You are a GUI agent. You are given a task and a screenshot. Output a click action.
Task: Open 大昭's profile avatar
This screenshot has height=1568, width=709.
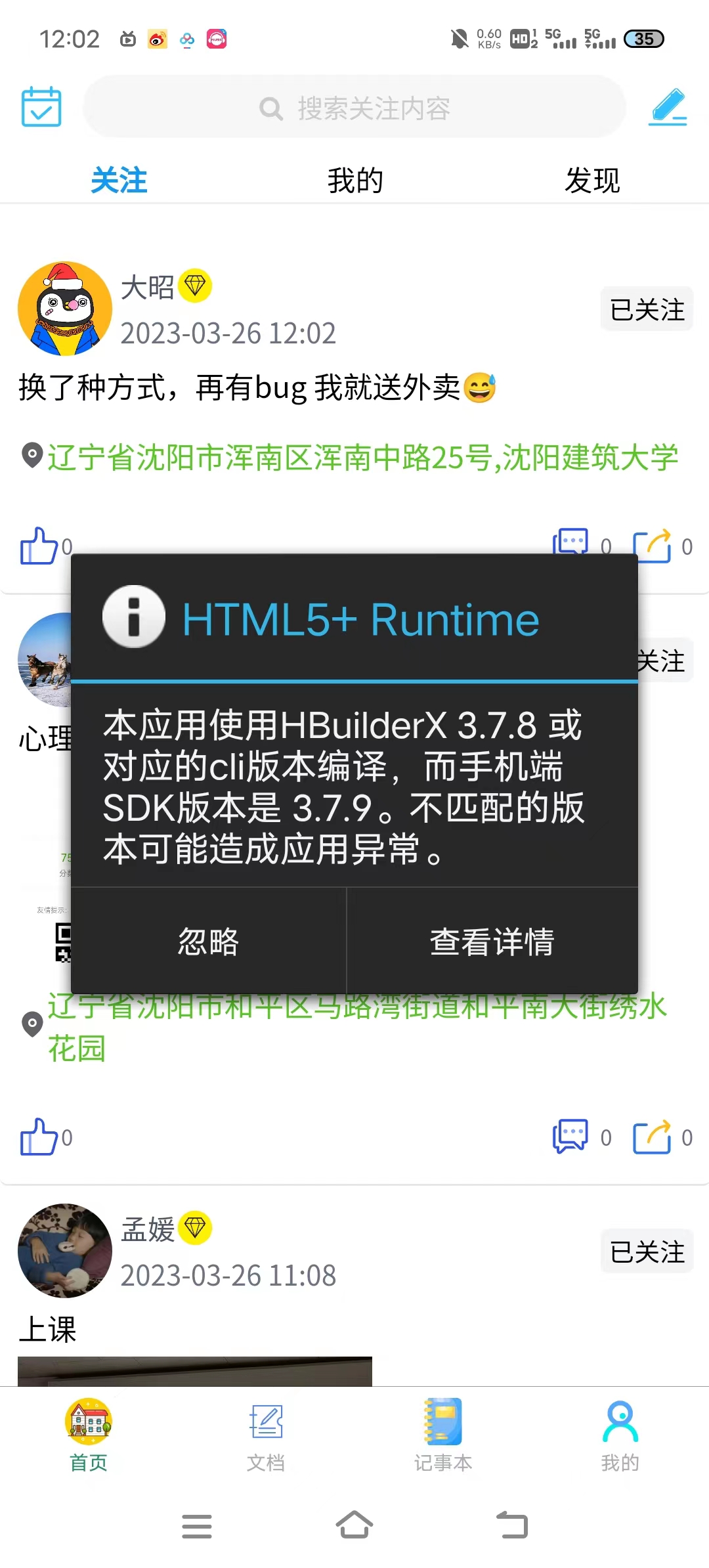[x=65, y=309]
